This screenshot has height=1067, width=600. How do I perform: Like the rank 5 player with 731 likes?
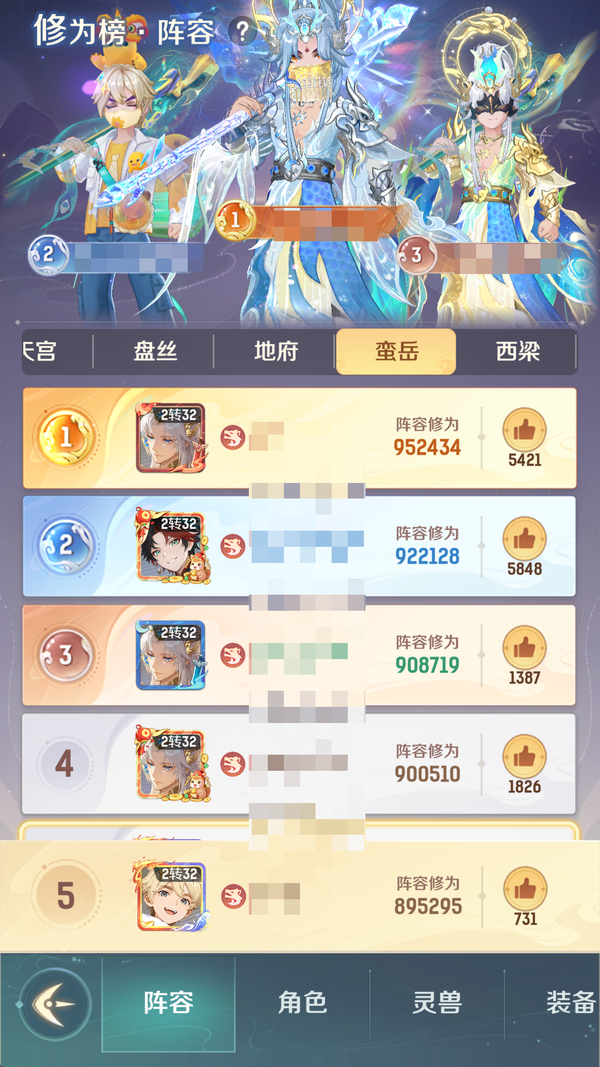click(x=524, y=887)
